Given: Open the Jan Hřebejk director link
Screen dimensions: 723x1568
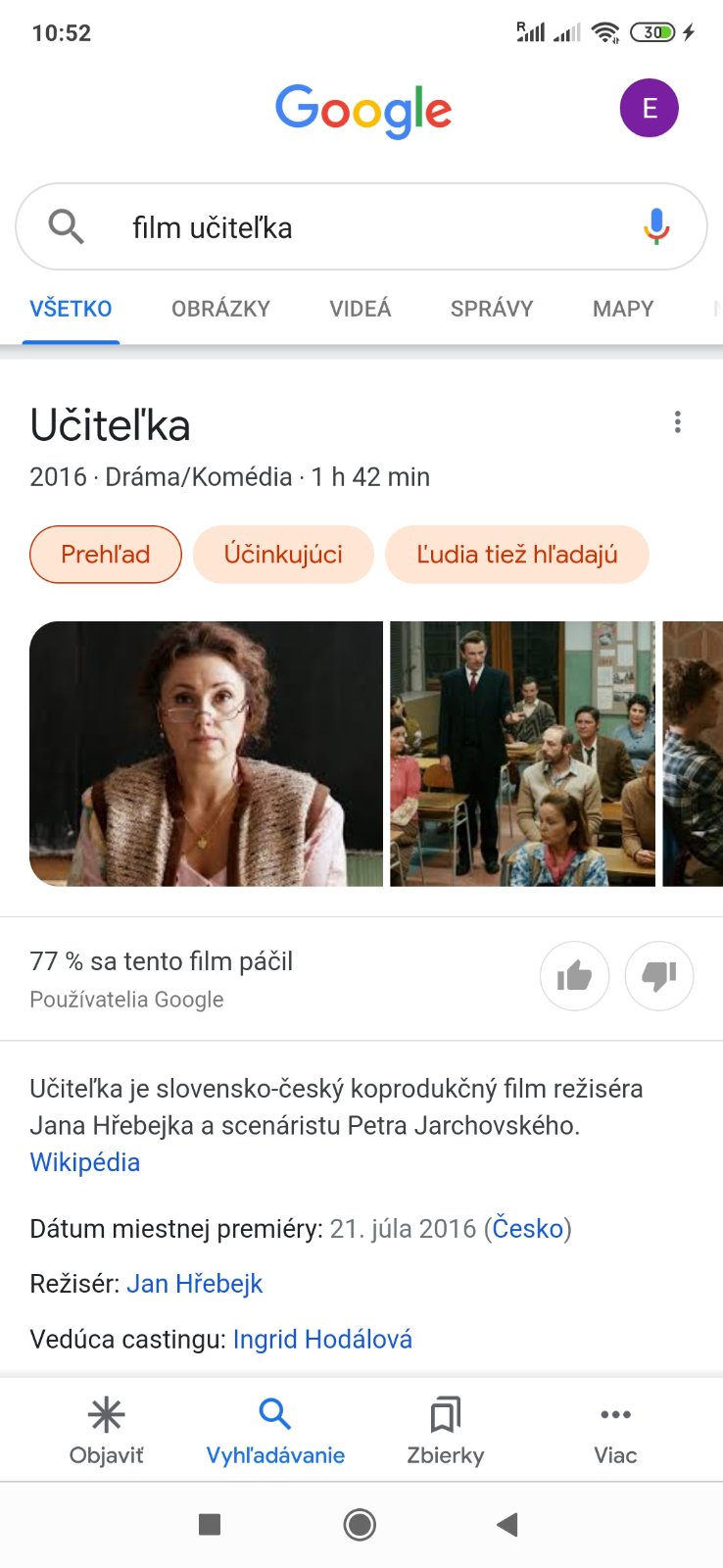Looking at the screenshot, I should pos(194,1284).
